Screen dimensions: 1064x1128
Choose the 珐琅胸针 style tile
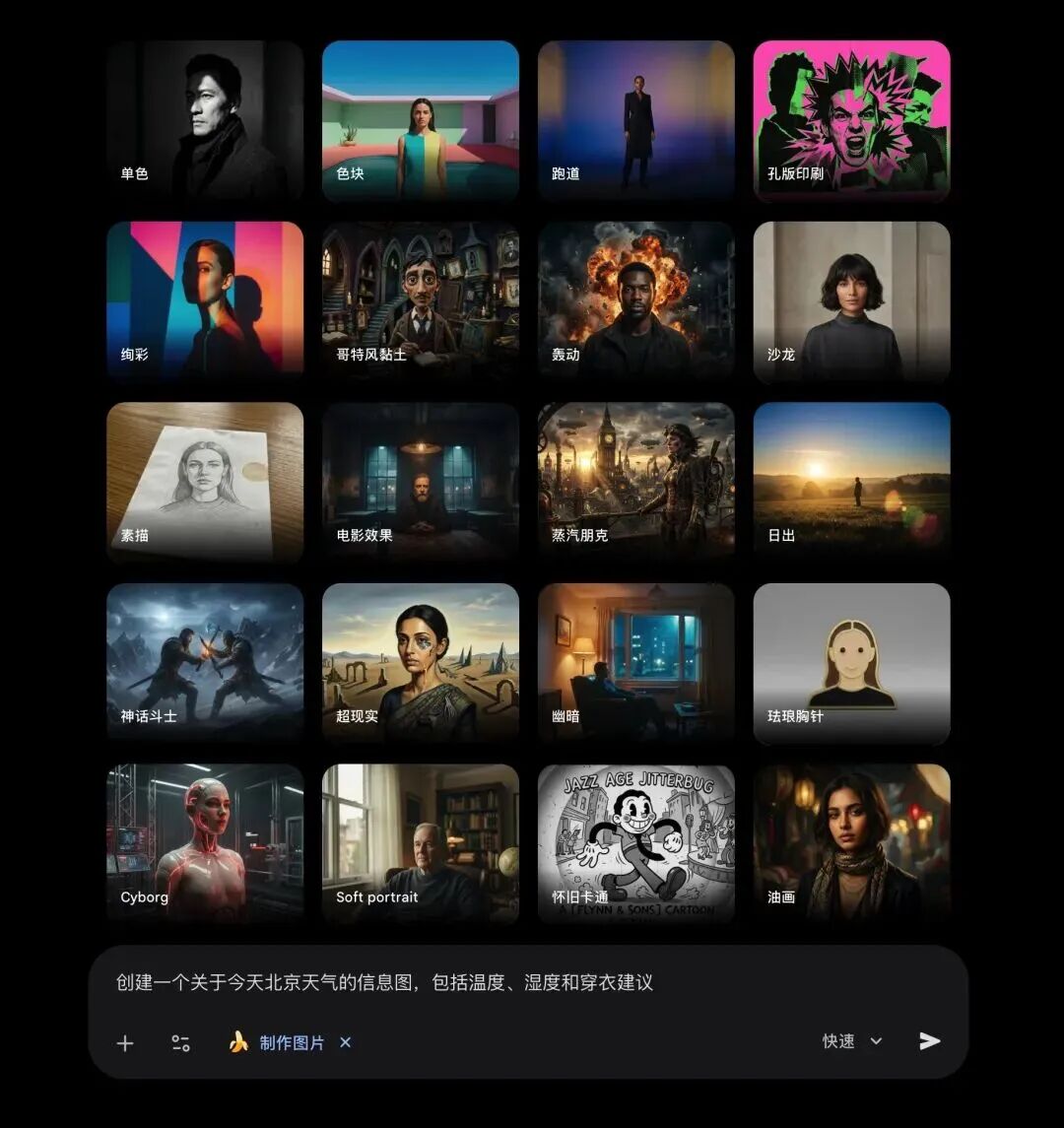click(851, 663)
